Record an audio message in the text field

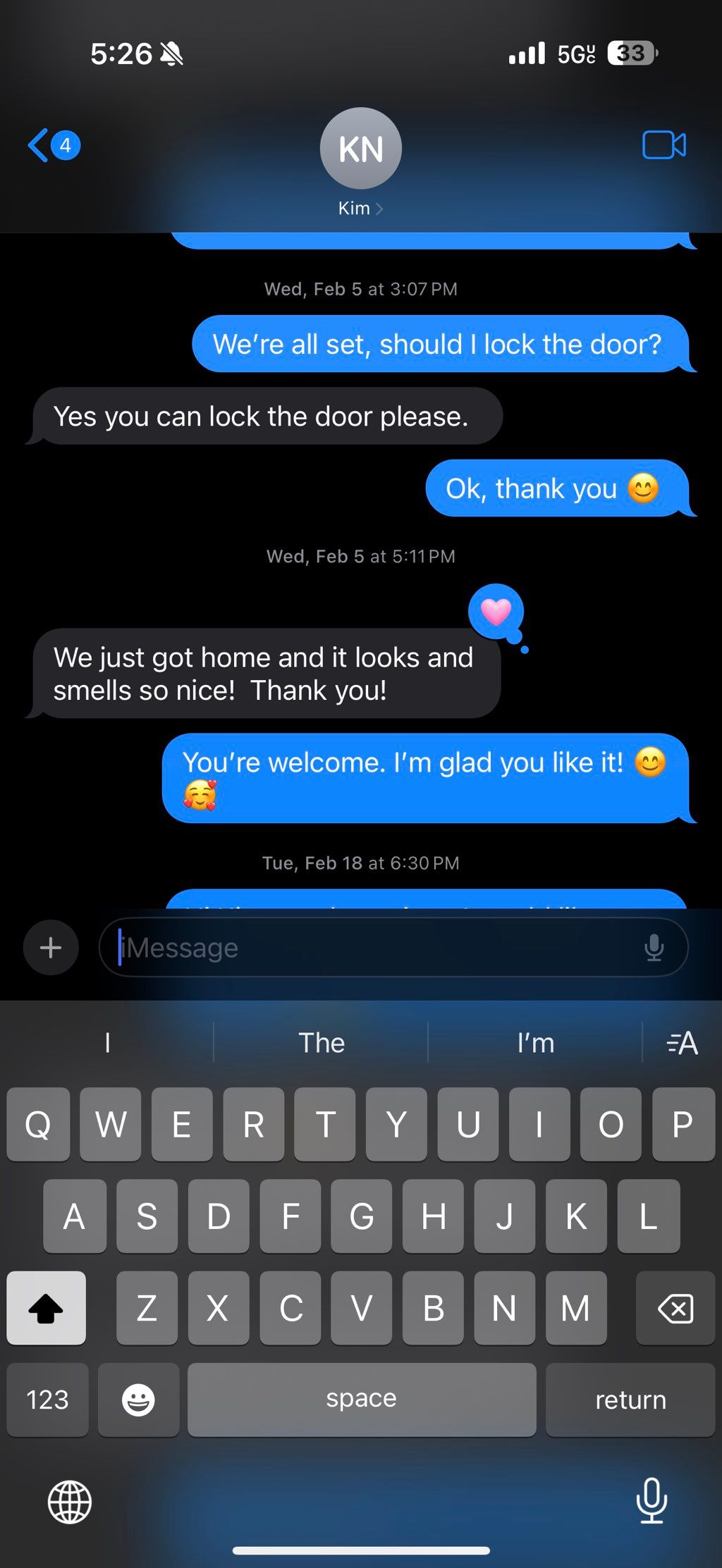(654, 948)
